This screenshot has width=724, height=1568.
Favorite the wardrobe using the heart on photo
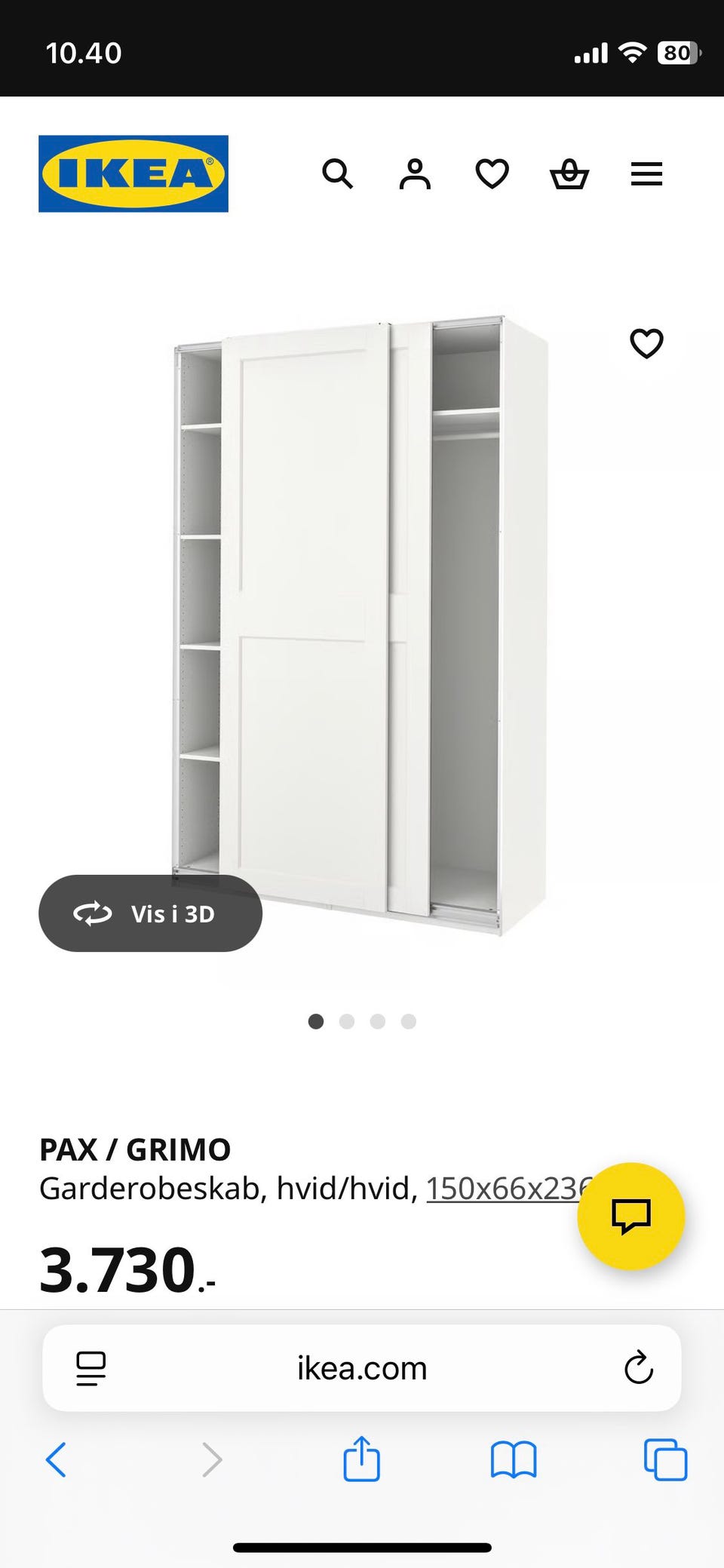pos(646,344)
